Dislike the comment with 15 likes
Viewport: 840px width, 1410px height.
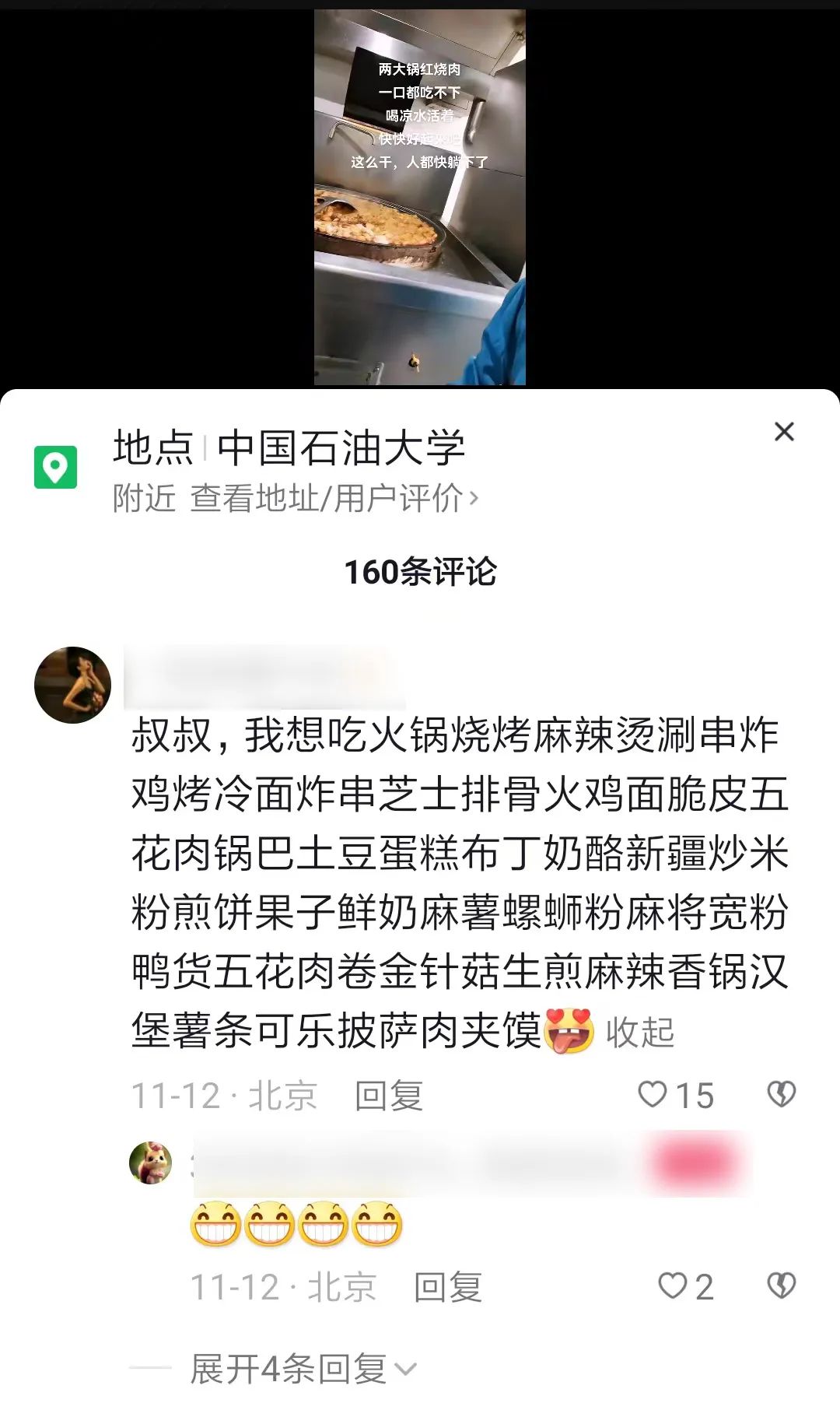click(x=781, y=1095)
